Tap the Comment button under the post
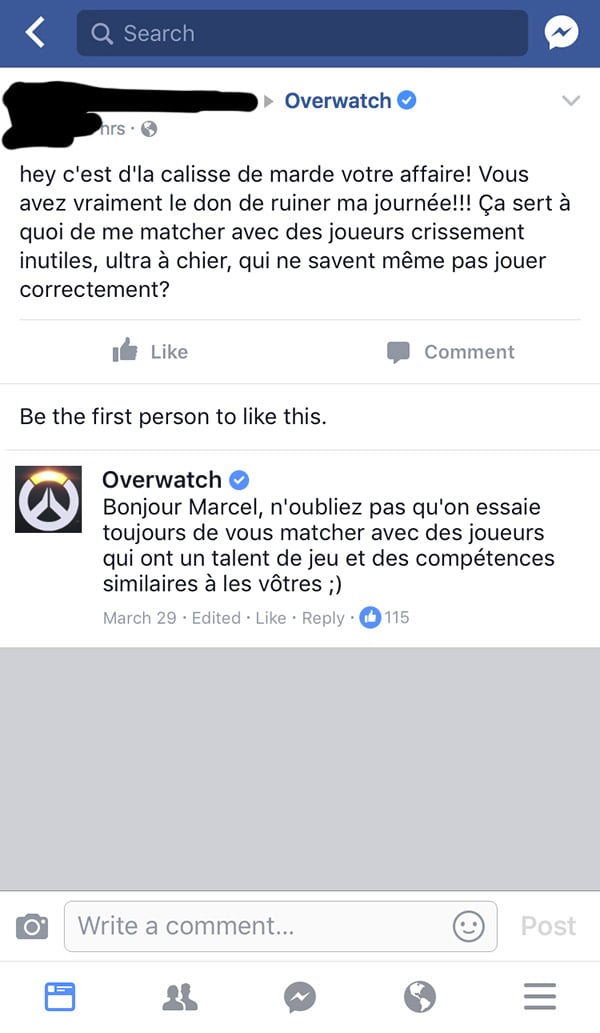Viewport: 600px width, 1033px height. 450,352
